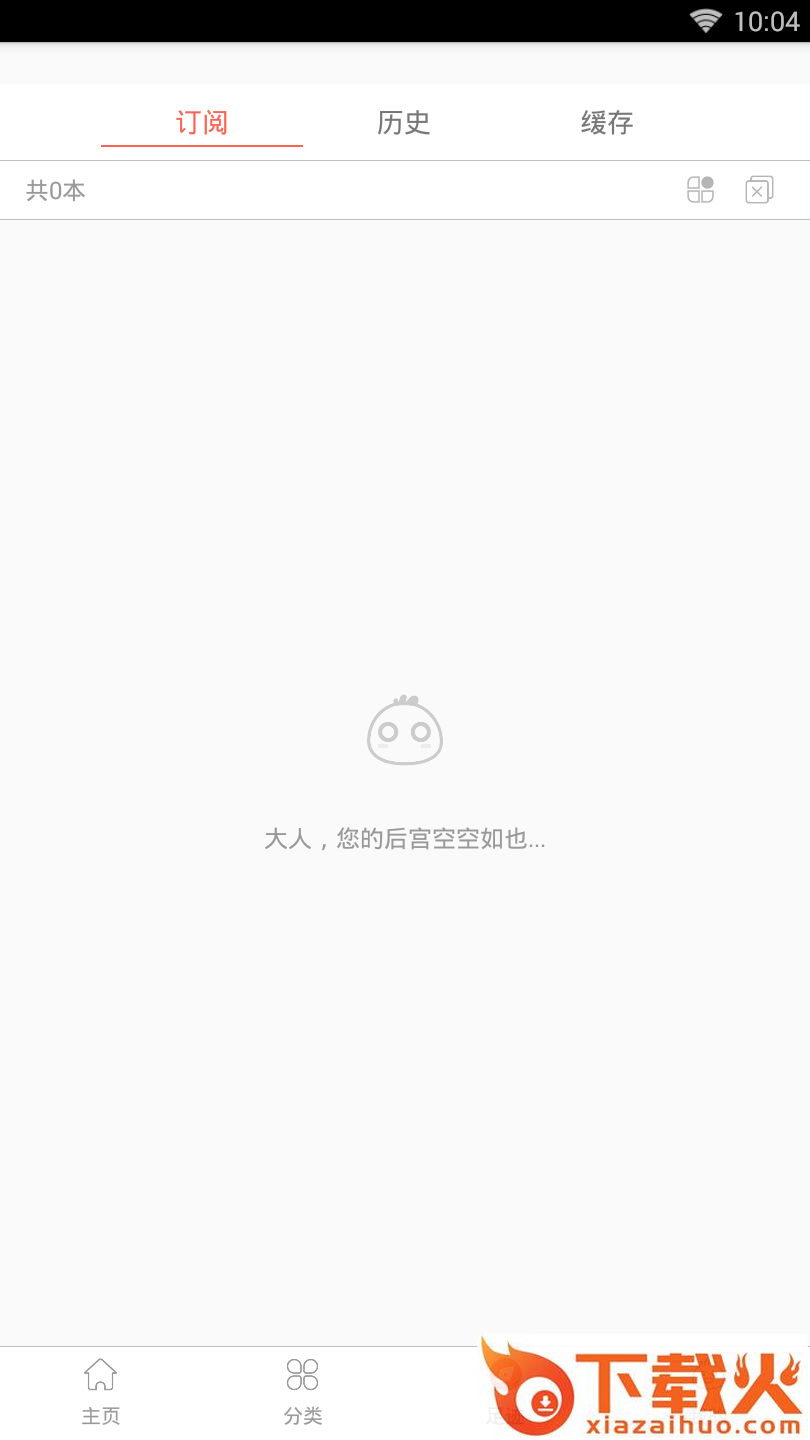Toggle the grid layout view icon
The image size is (810, 1440).
pos(700,190)
